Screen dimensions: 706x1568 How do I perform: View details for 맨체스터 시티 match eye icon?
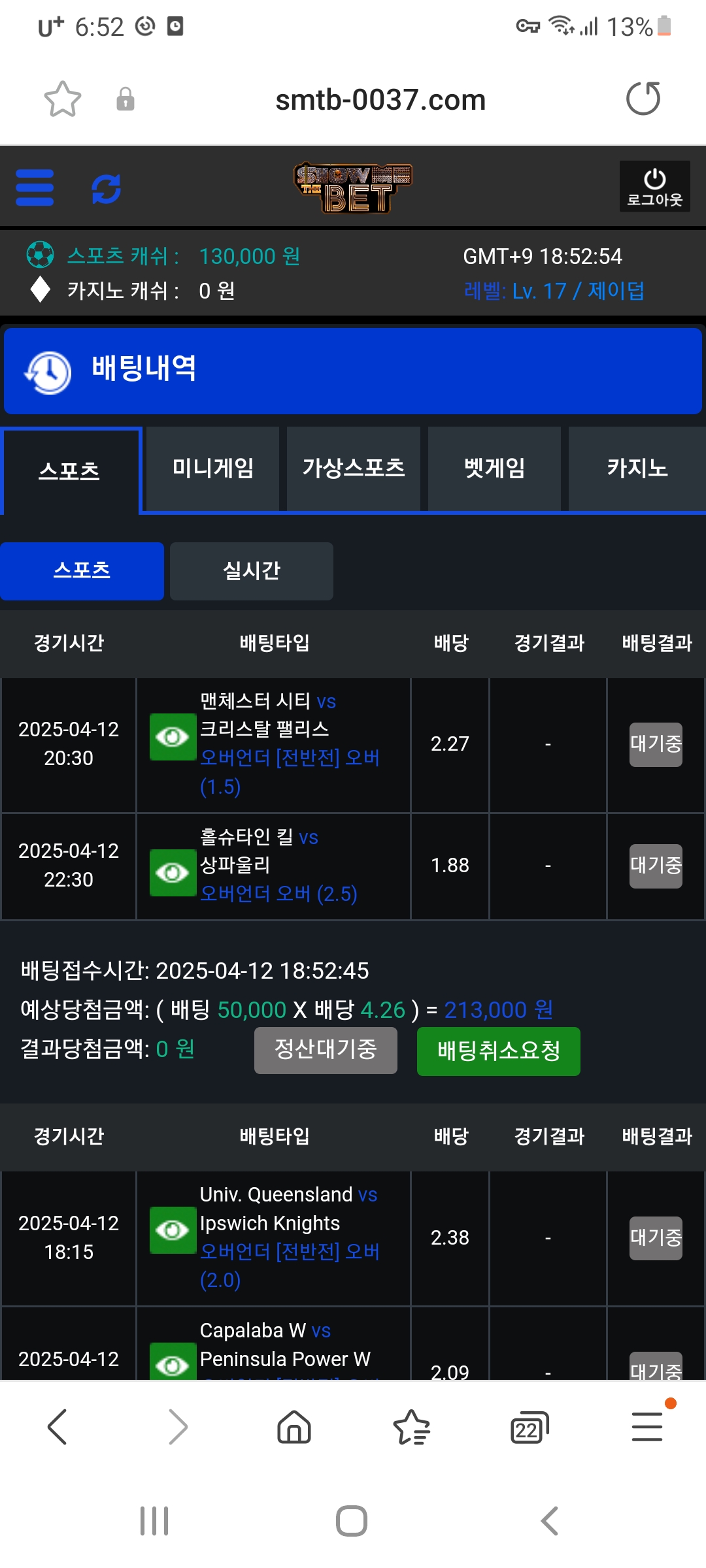point(173,737)
